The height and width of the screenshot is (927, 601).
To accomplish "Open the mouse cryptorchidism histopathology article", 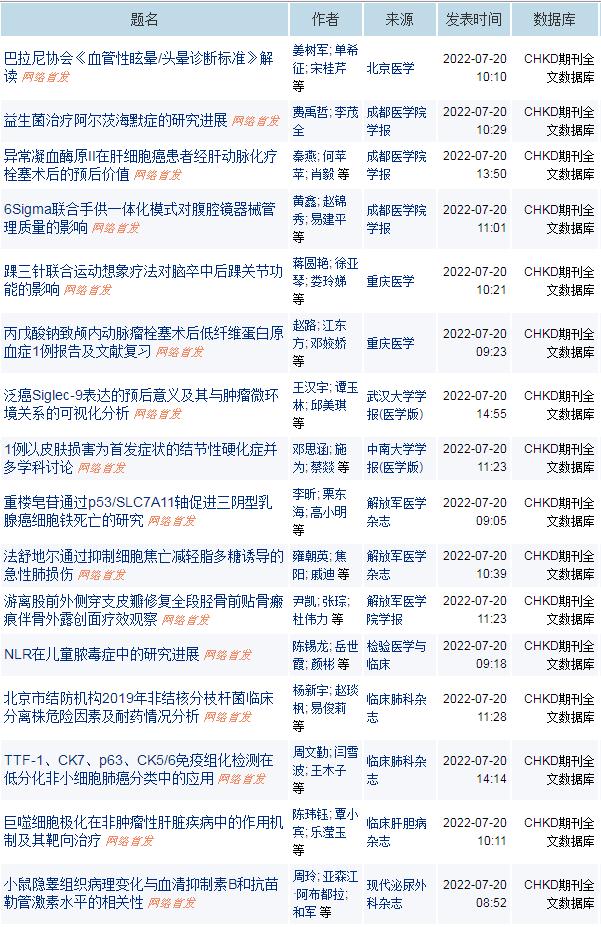I will [x=140, y=885].
